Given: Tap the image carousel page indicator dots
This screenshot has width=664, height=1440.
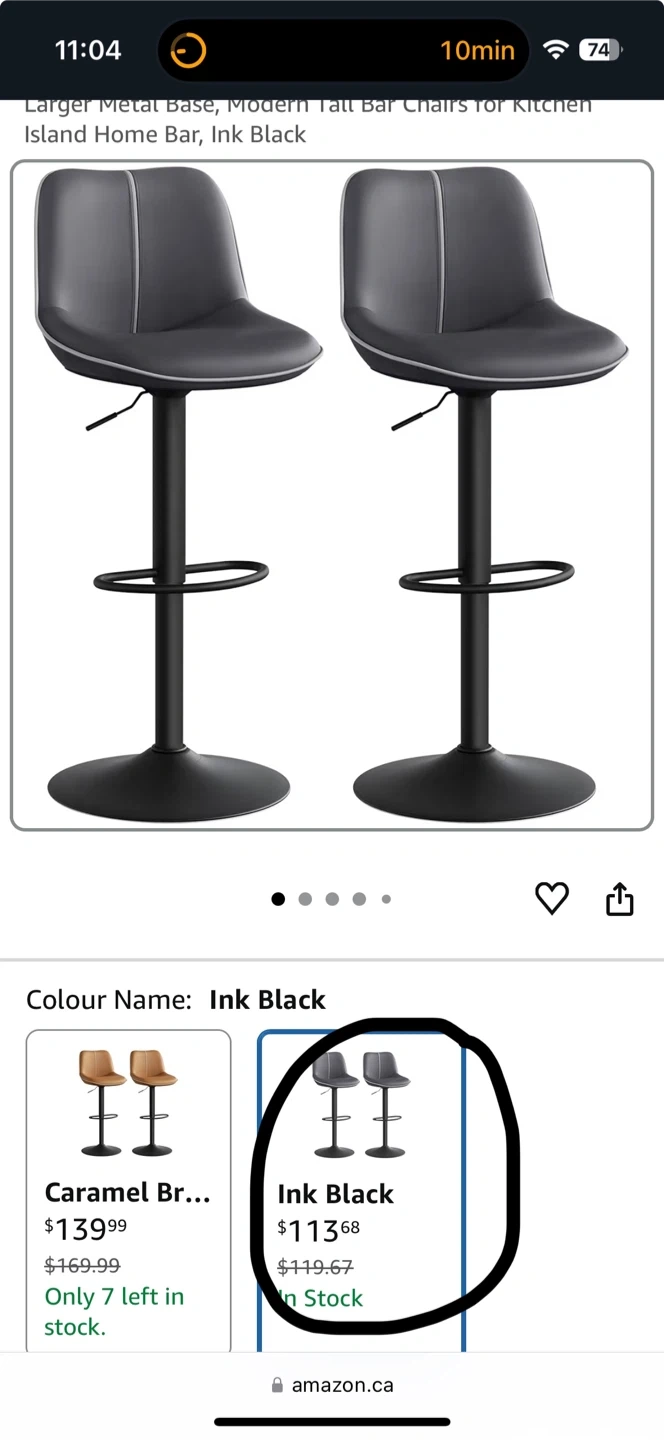Looking at the screenshot, I should (331, 899).
